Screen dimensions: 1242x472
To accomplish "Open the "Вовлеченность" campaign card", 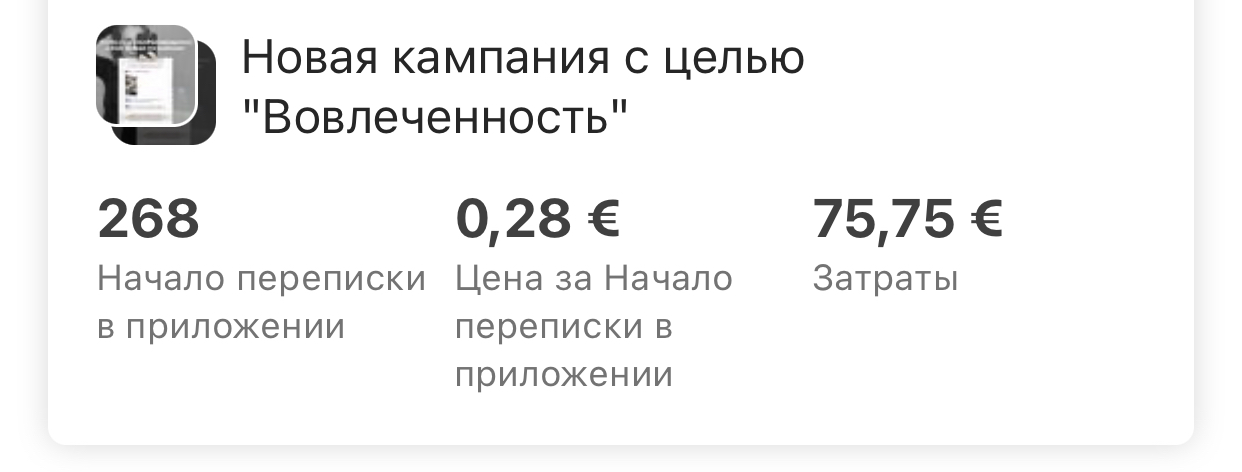I will (x=523, y=88).
